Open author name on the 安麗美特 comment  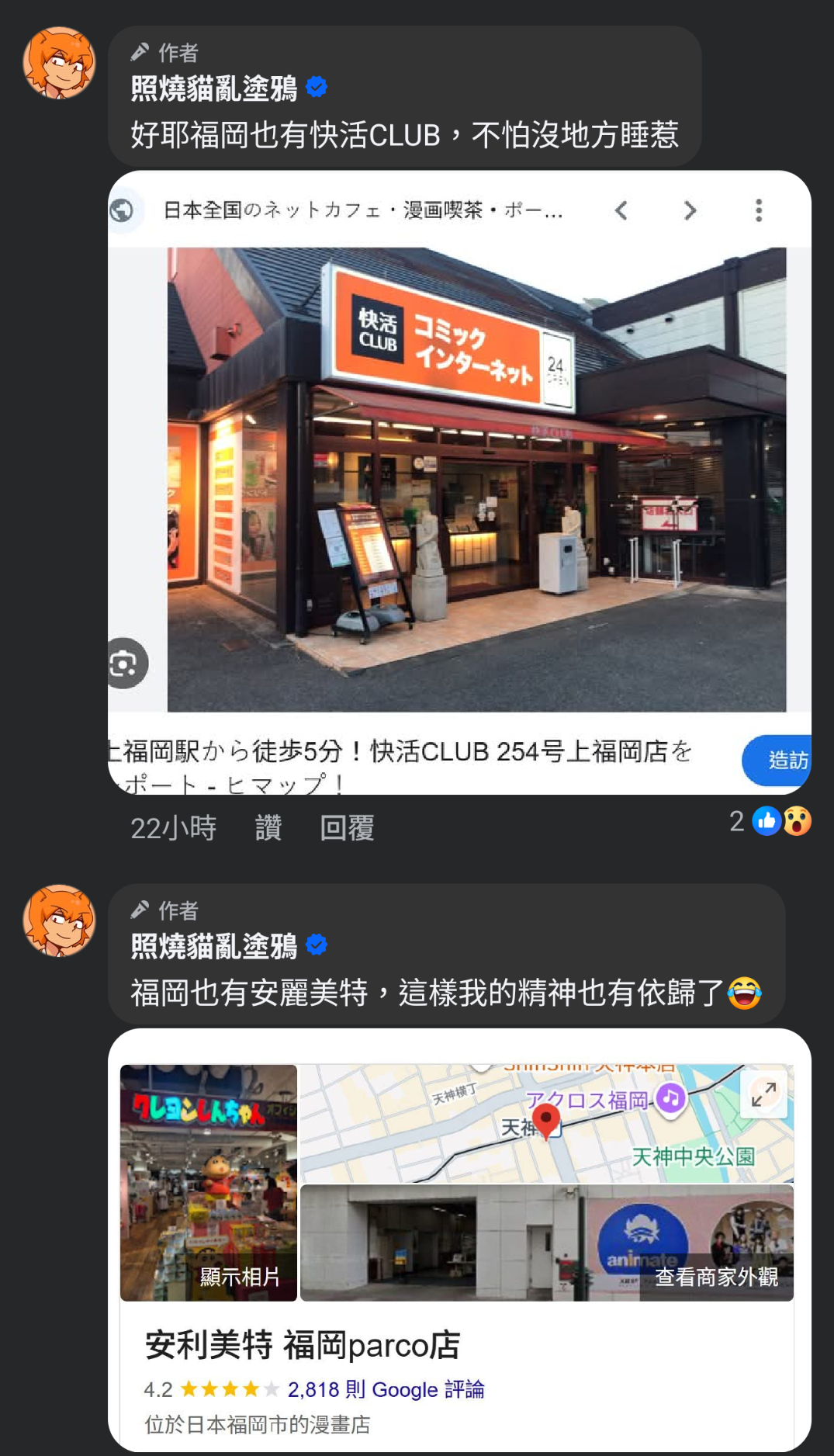(214, 946)
